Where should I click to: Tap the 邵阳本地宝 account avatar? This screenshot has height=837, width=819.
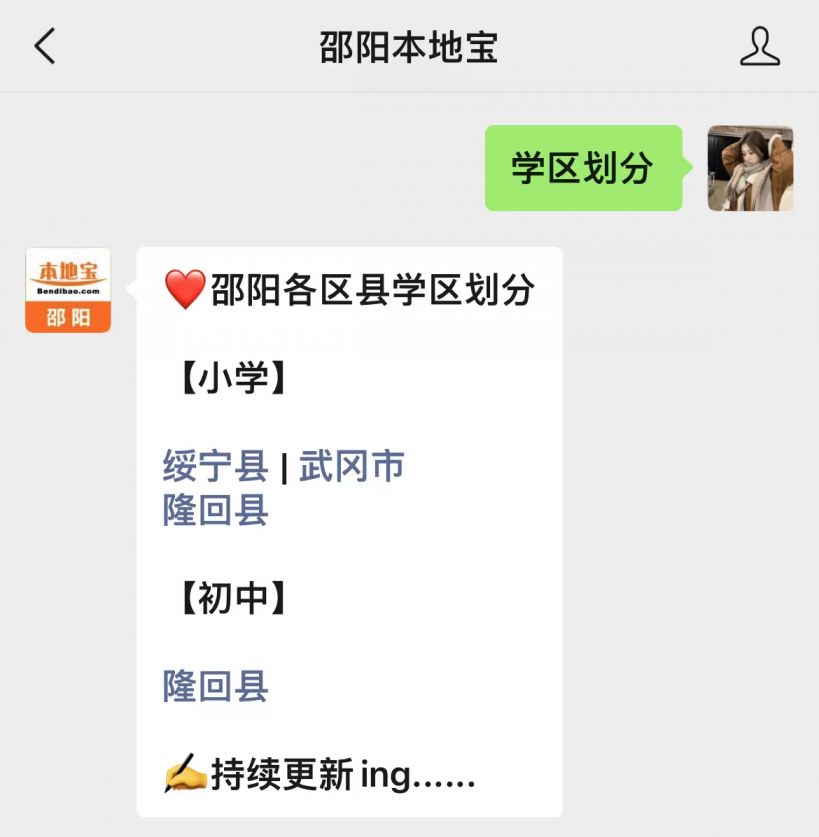tap(68, 290)
